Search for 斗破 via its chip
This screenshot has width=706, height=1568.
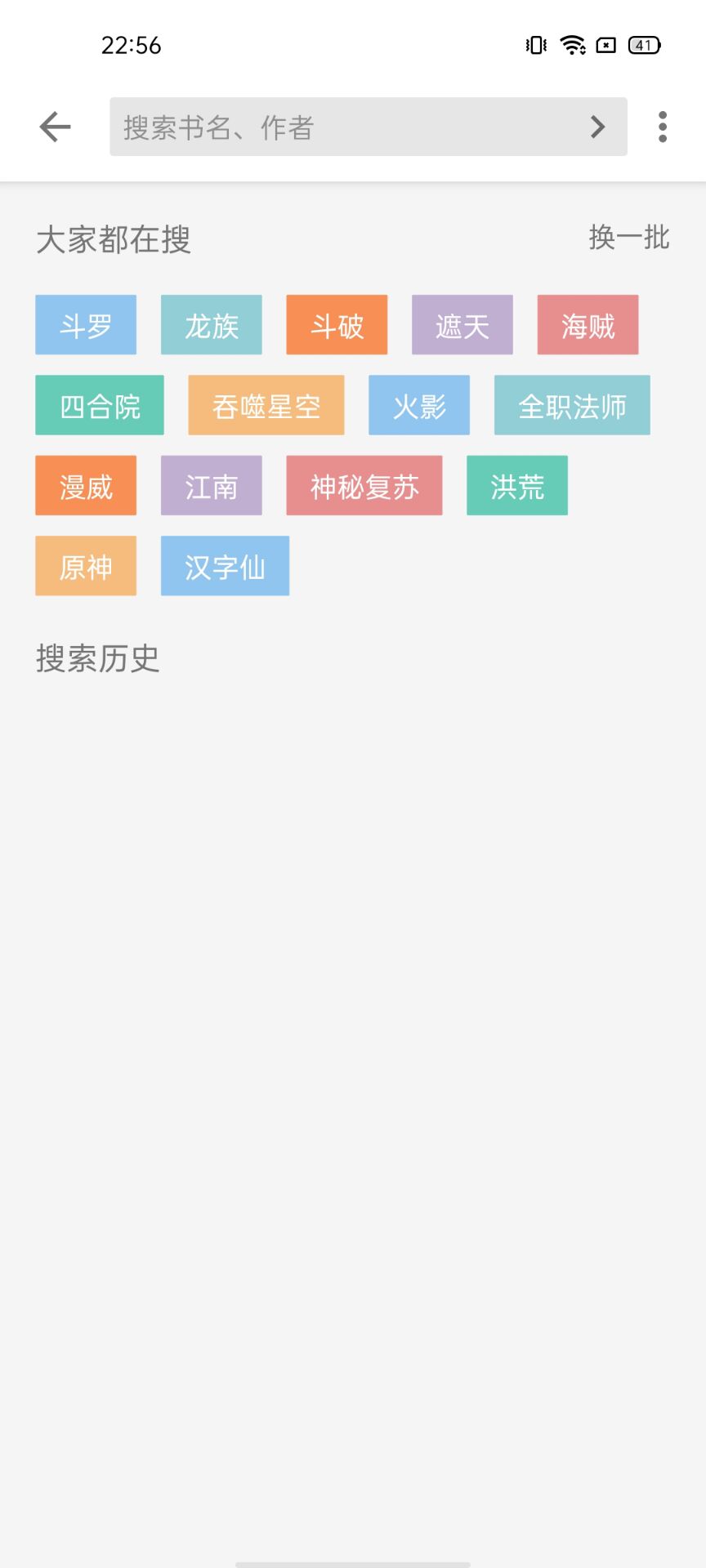click(x=337, y=325)
